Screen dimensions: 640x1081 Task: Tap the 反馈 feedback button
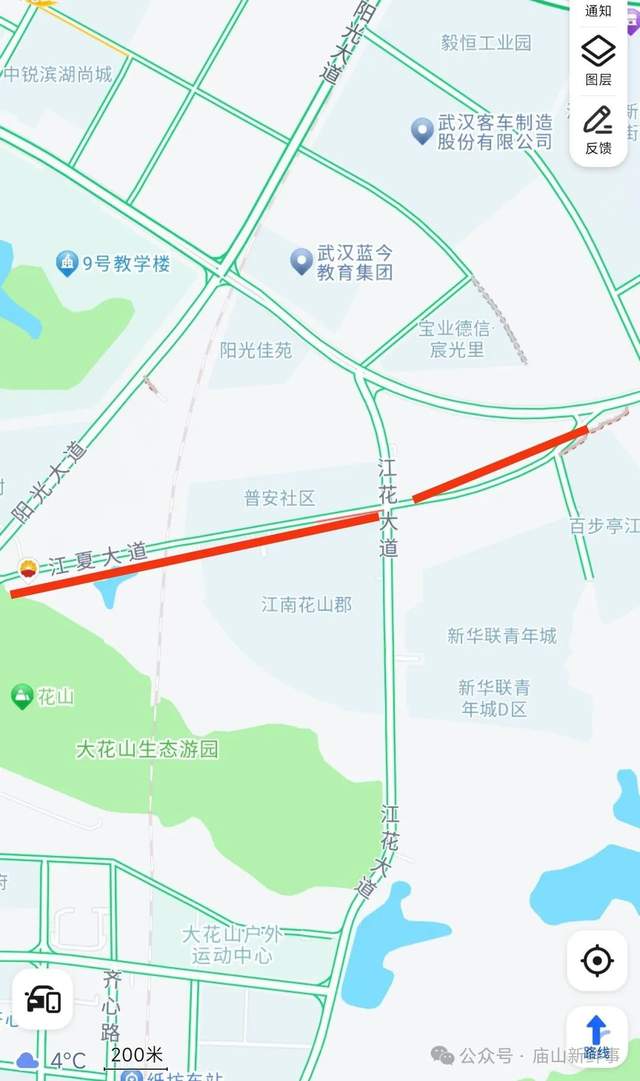598,129
